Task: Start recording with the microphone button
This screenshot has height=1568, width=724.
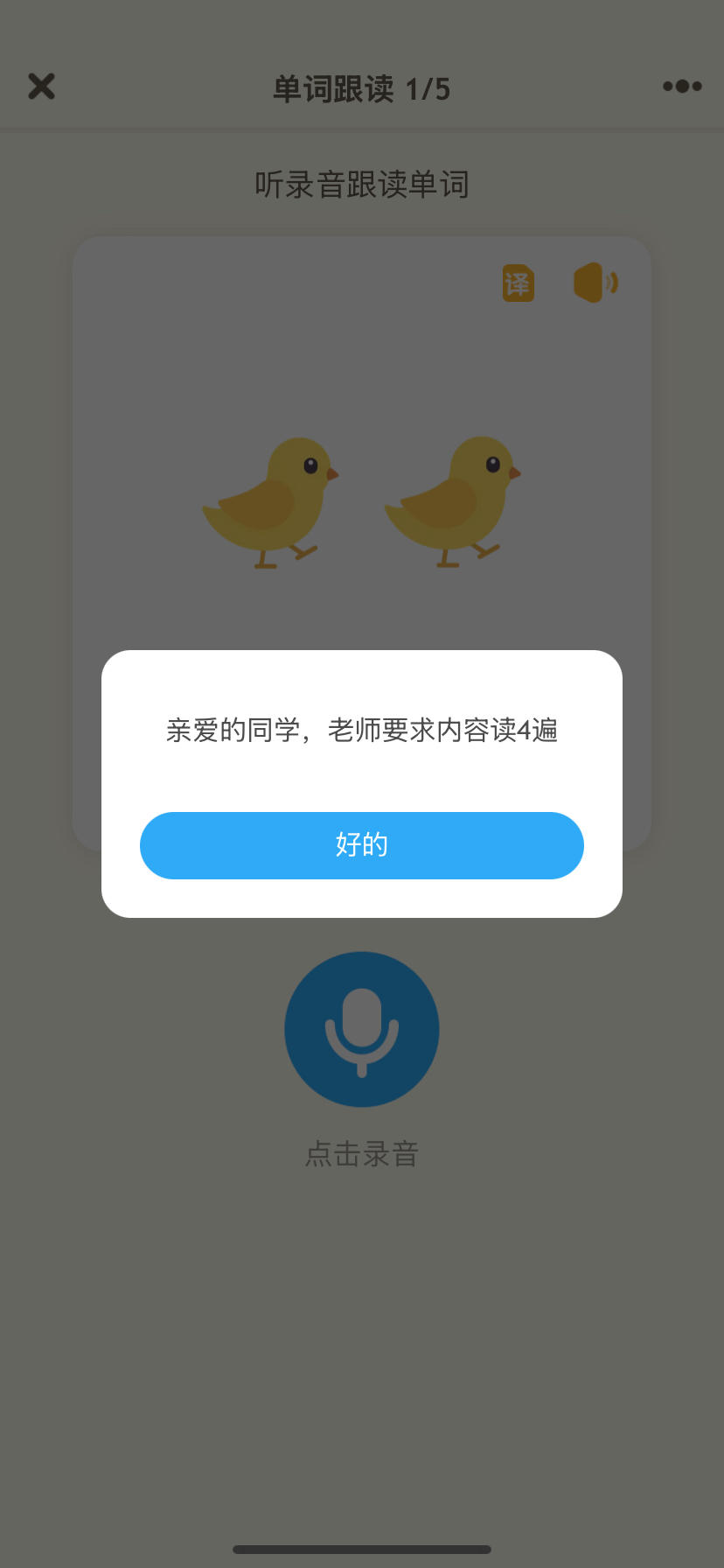Action: (362, 1029)
